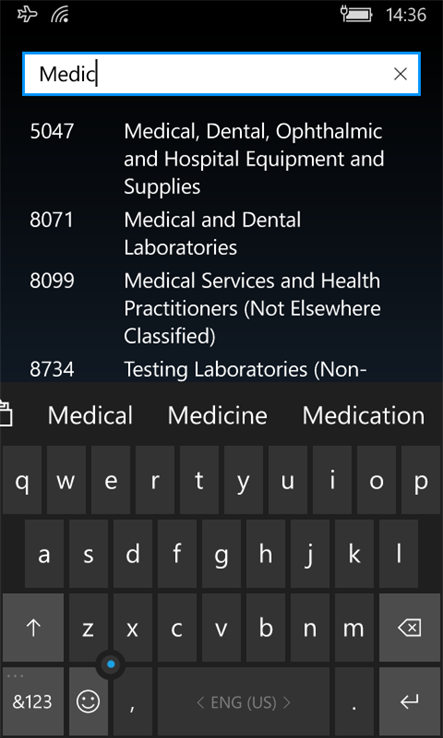443x738 pixels.
Task: Tap the clipboard paste icon
Action: coord(6,414)
